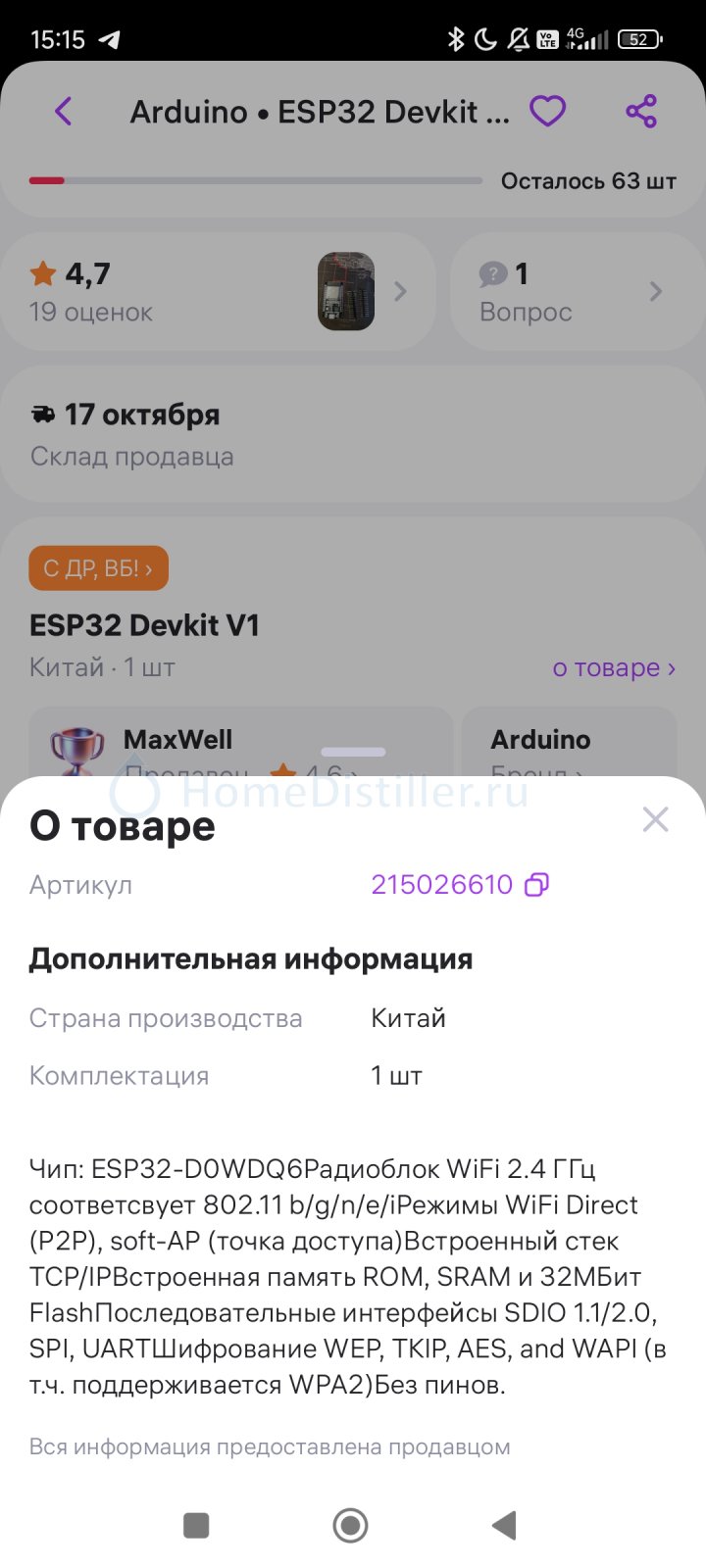706x1568 pixels.
Task: Open the 4,7 rating with 19 reviews
Action: pyautogui.click(x=218, y=291)
